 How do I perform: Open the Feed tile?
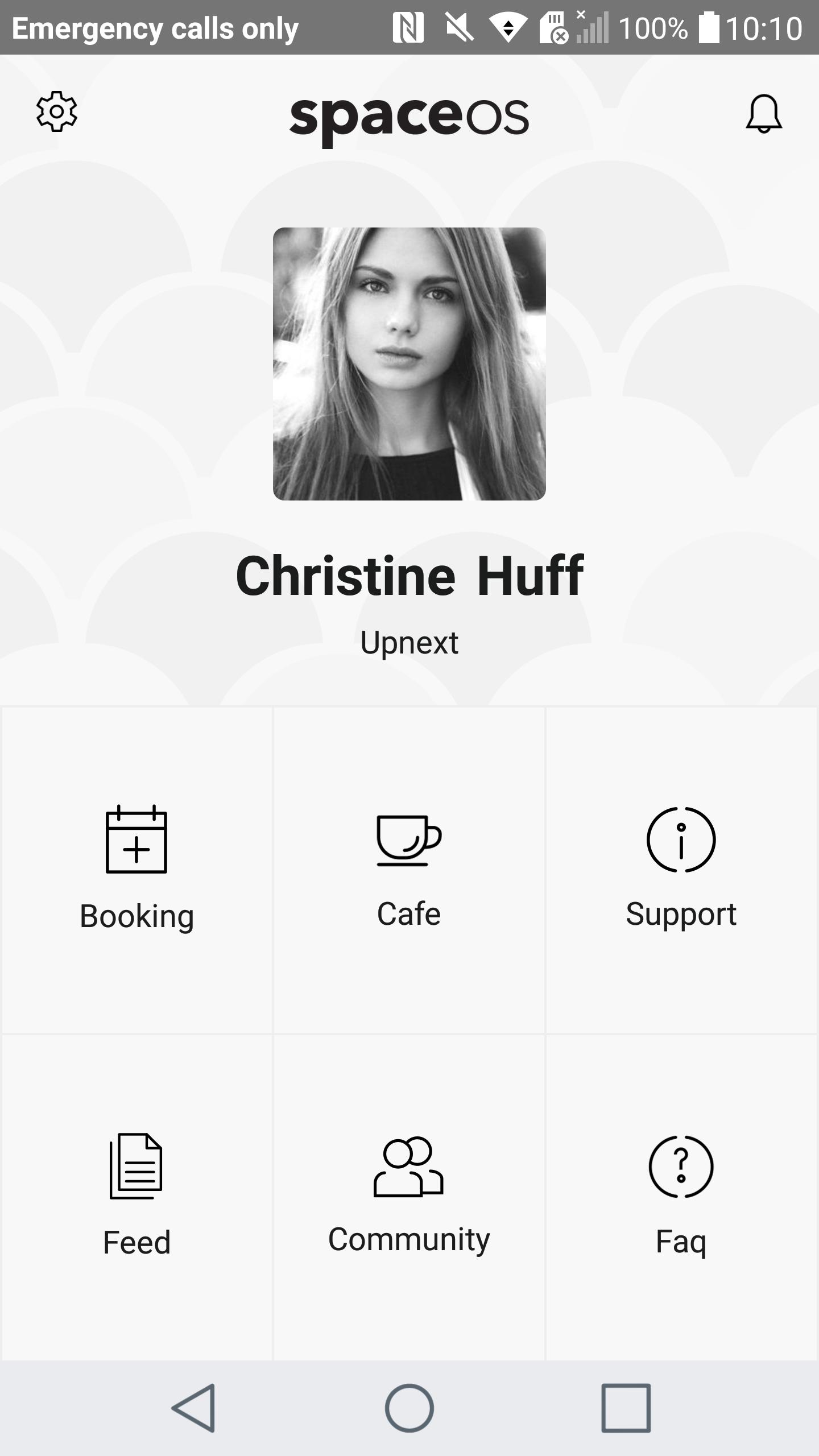(x=136, y=1197)
